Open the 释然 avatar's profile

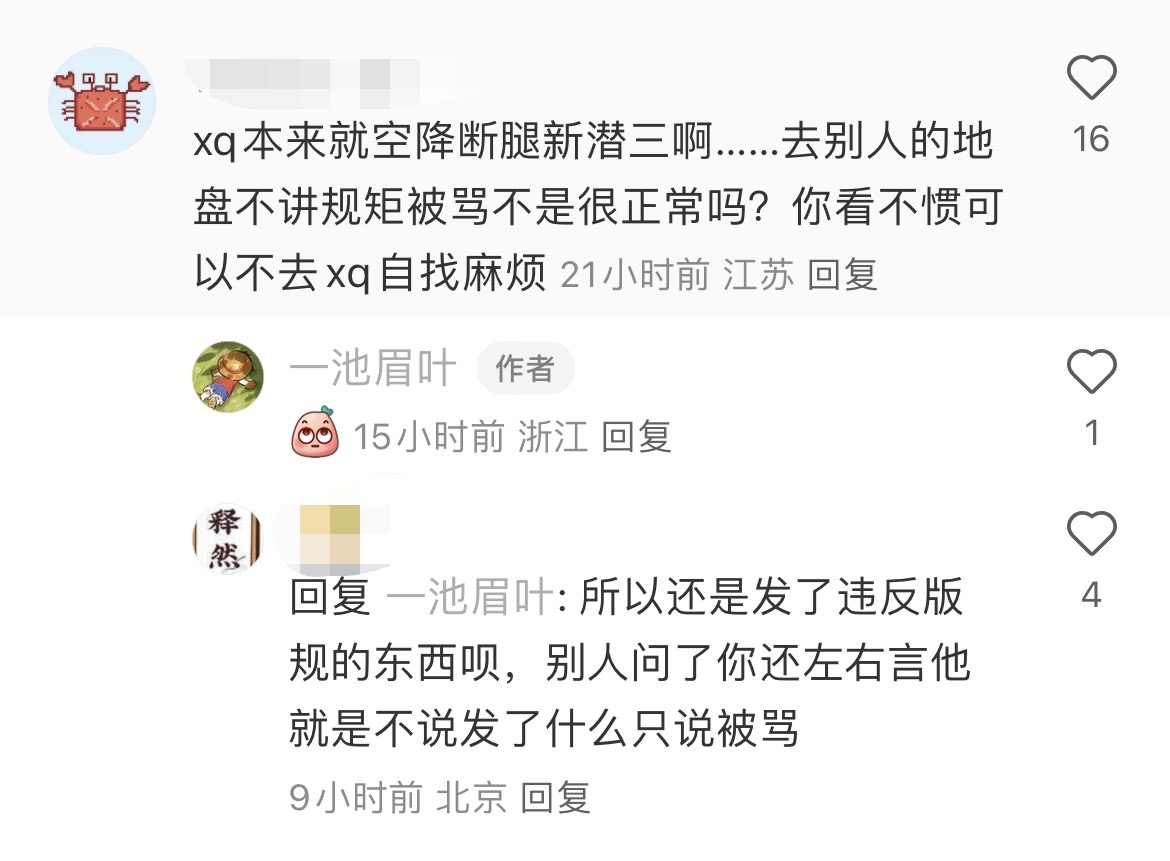[x=228, y=540]
